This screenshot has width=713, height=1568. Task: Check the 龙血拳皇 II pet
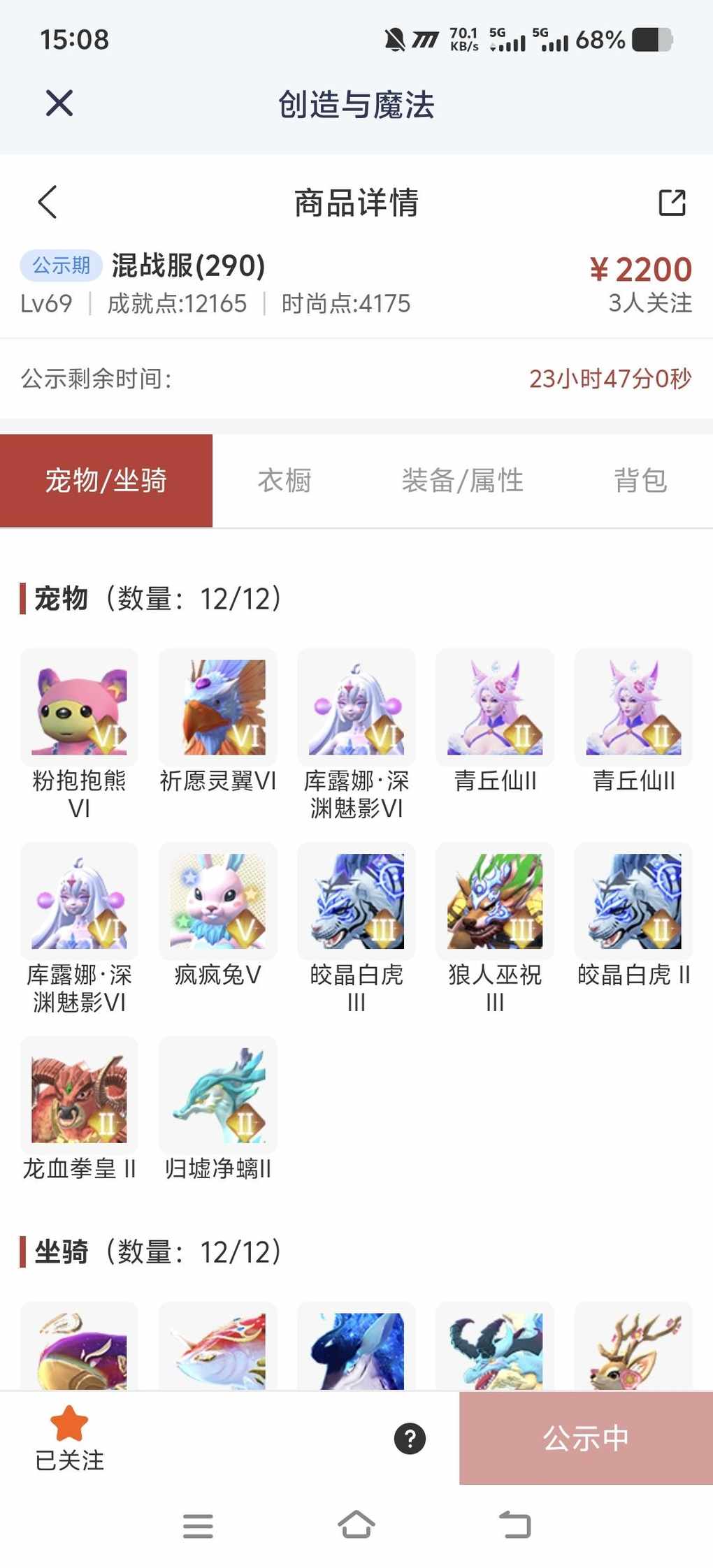(x=79, y=1095)
